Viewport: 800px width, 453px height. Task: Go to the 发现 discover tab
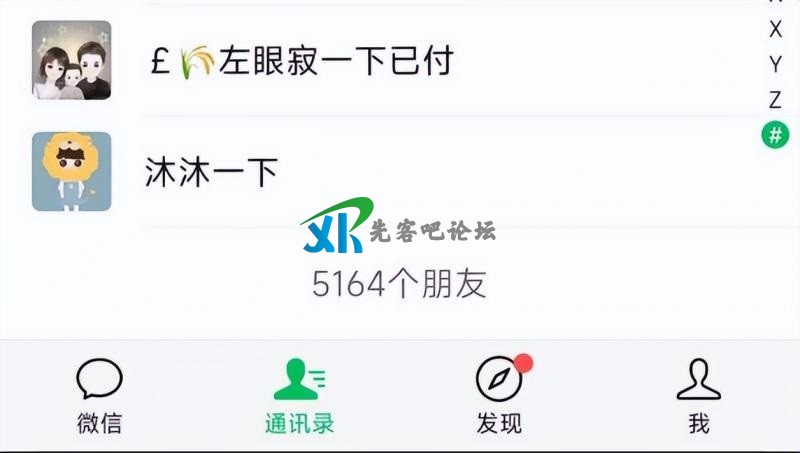pyautogui.click(x=499, y=396)
